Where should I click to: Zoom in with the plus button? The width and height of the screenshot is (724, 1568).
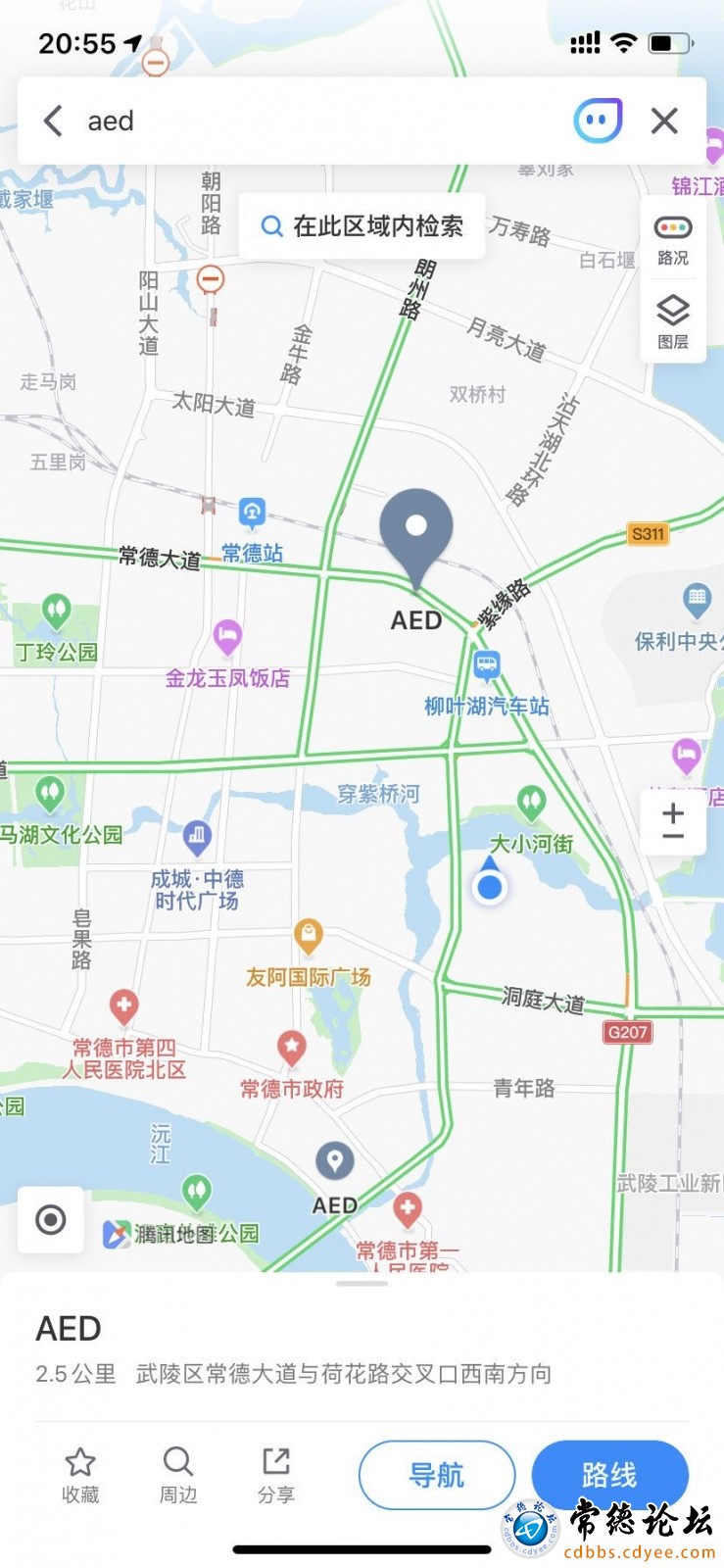coord(673,812)
